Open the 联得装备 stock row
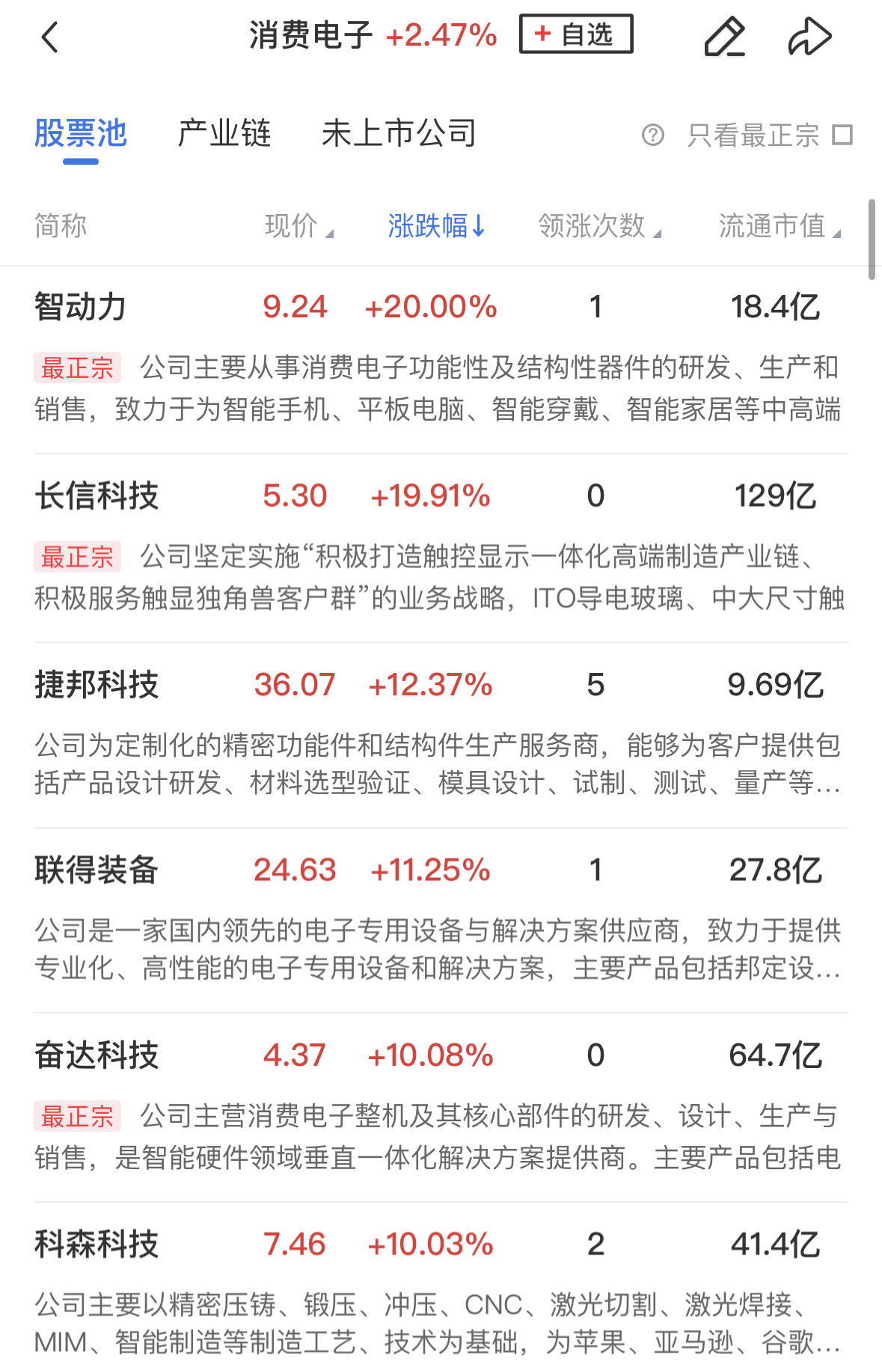The height and width of the screenshot is (1372, 882). coord(97,871)
